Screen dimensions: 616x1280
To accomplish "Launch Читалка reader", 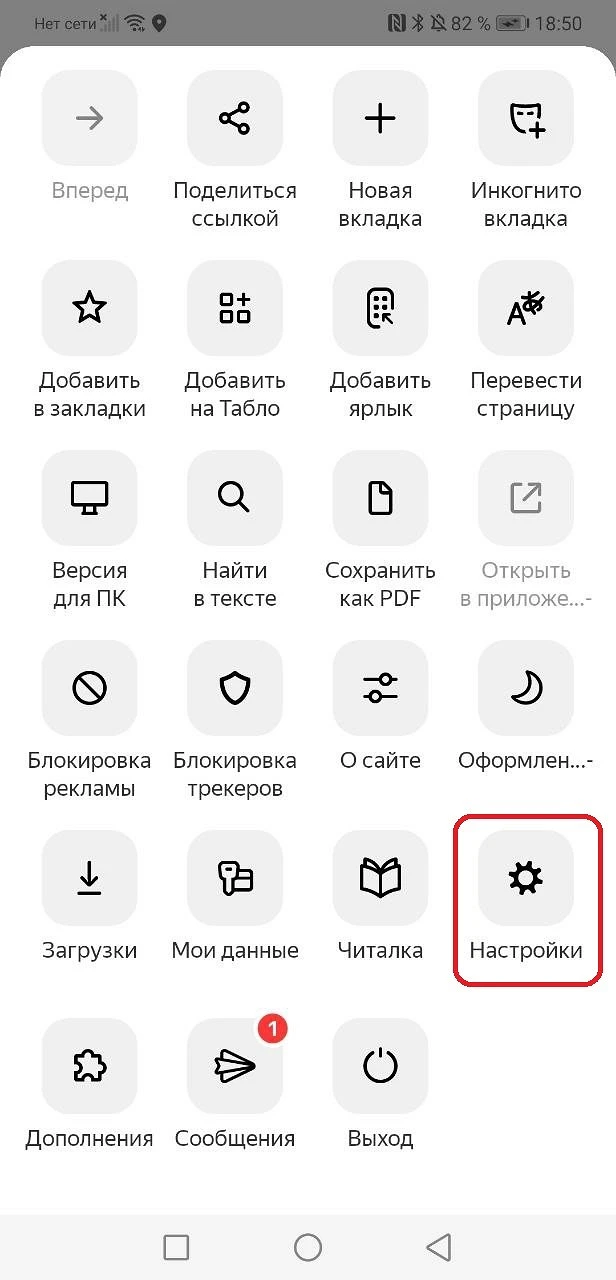I will click(380, 879).
